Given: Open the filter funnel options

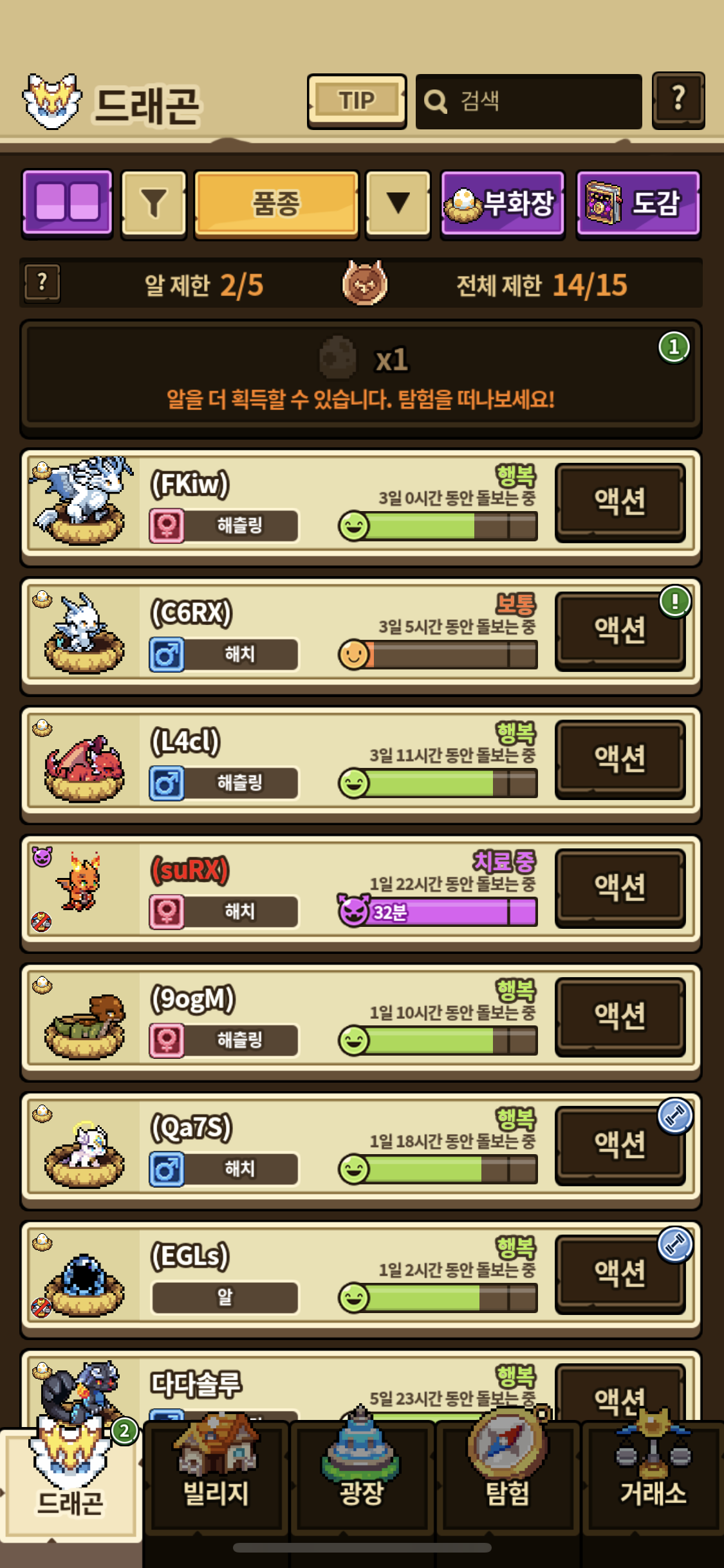Looking at the screenshot, I should click(154, 203).
